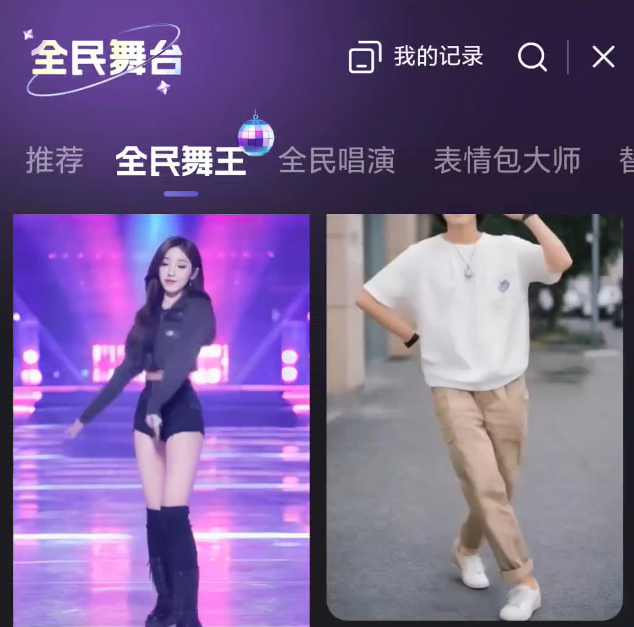Open the search icon
634x627 pixels.
(532, 57)
